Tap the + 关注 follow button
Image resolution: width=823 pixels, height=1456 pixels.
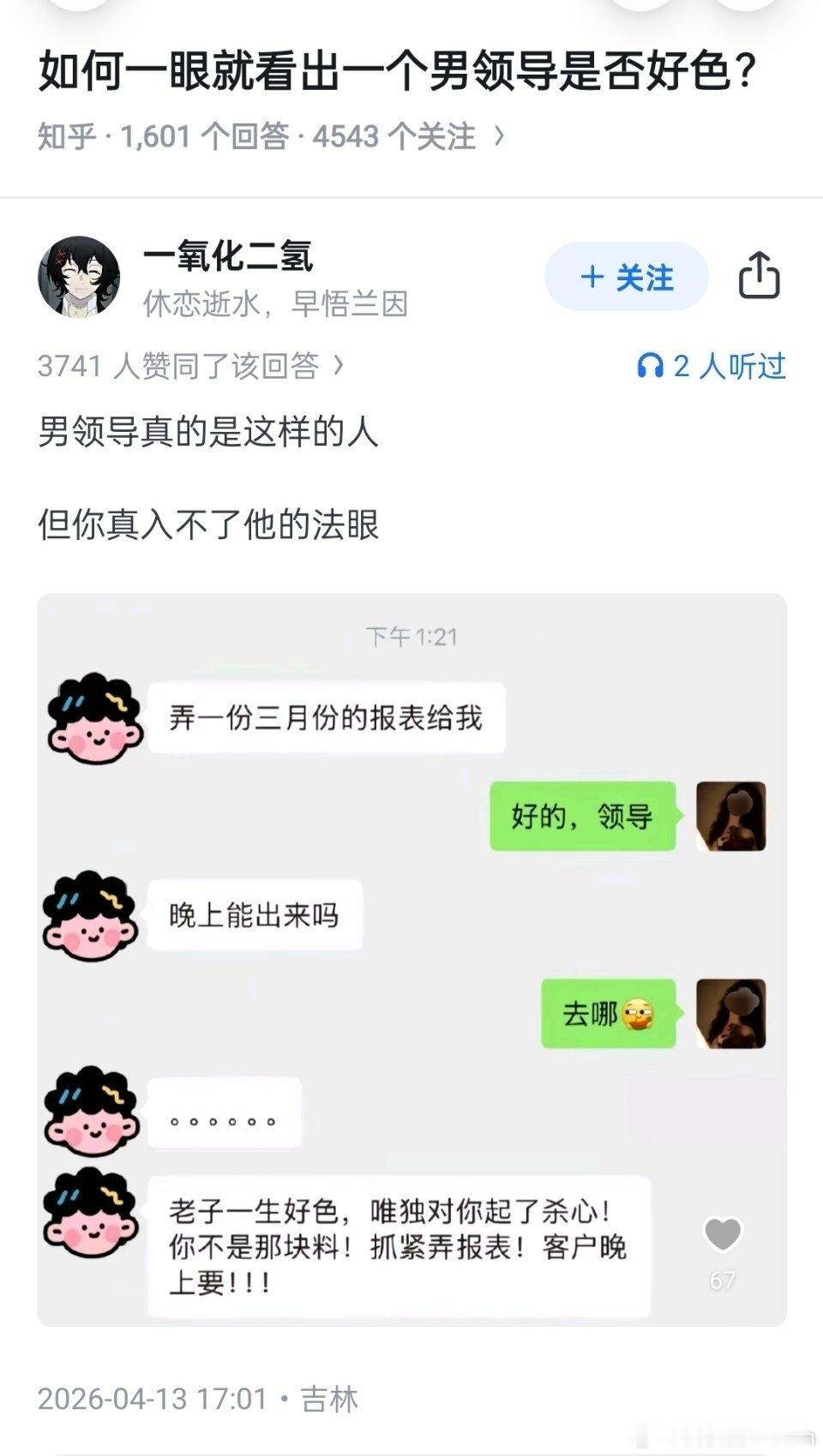(625, 277)
